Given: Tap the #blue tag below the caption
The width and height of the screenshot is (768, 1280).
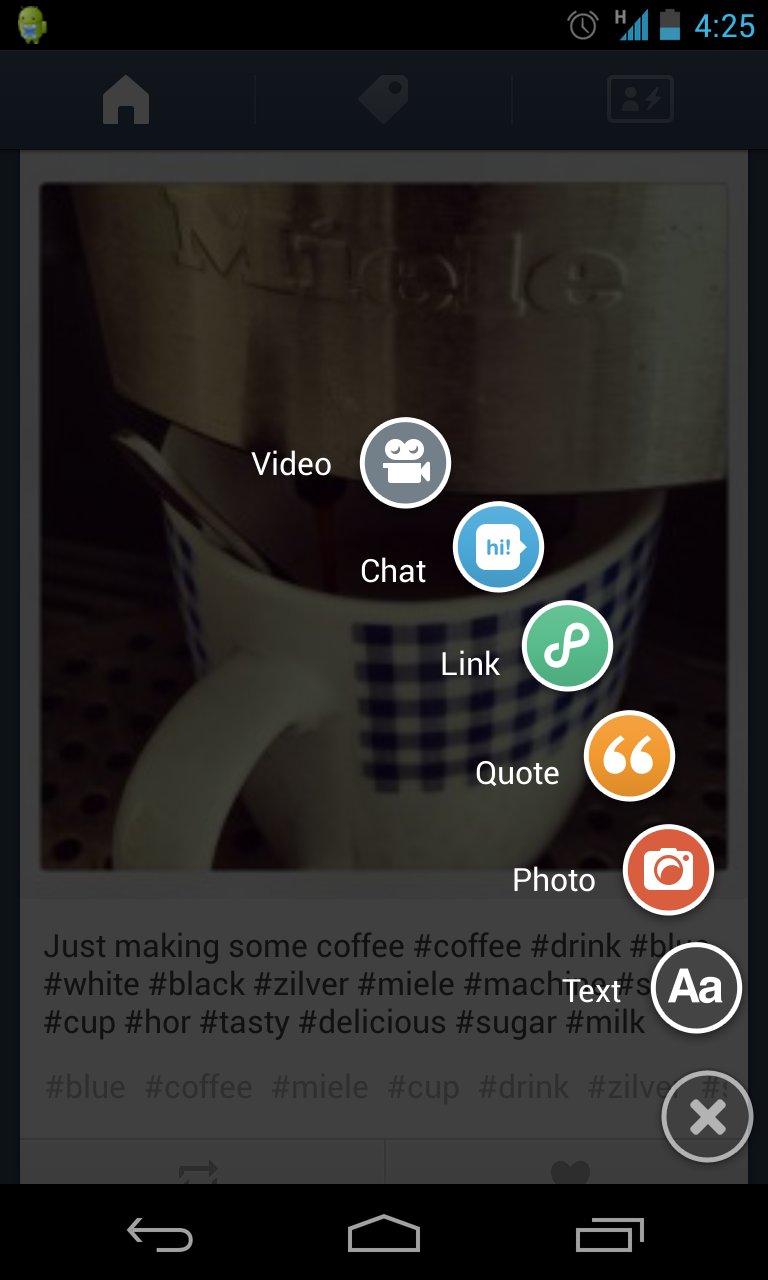Looking at the screenshot, I should point(85,1088).
